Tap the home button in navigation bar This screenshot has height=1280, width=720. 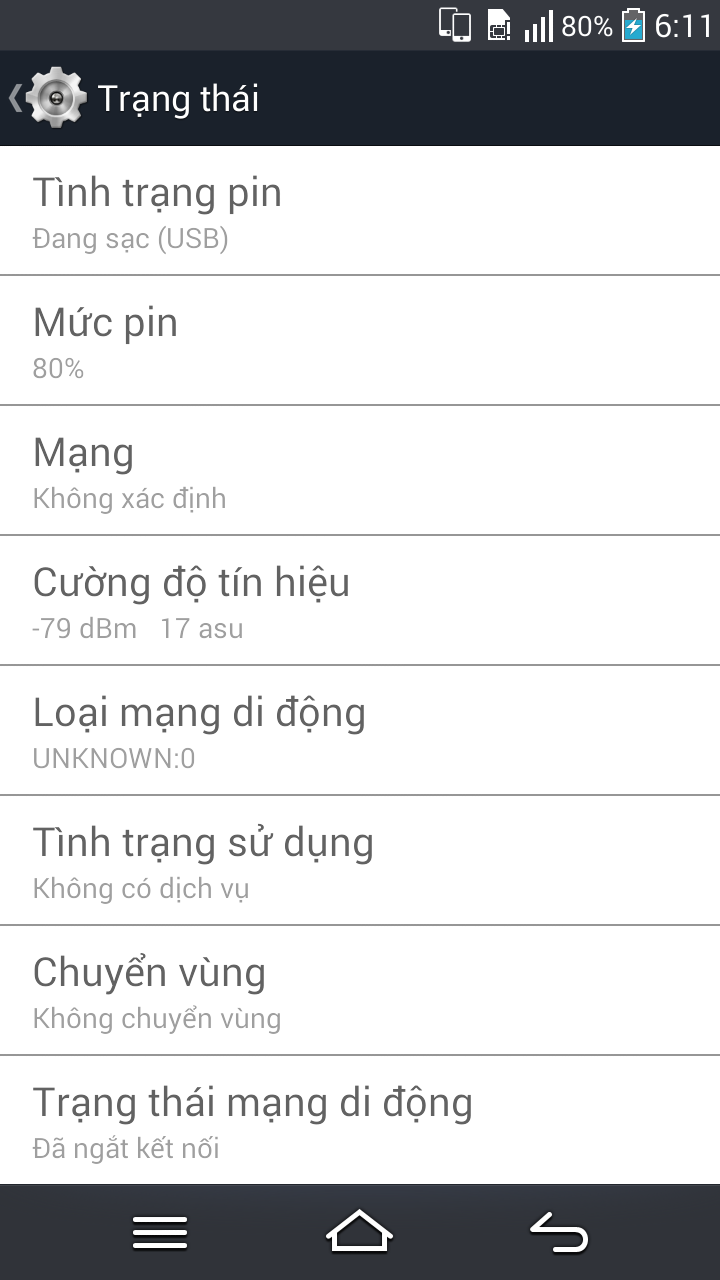tap(360, 1232)
